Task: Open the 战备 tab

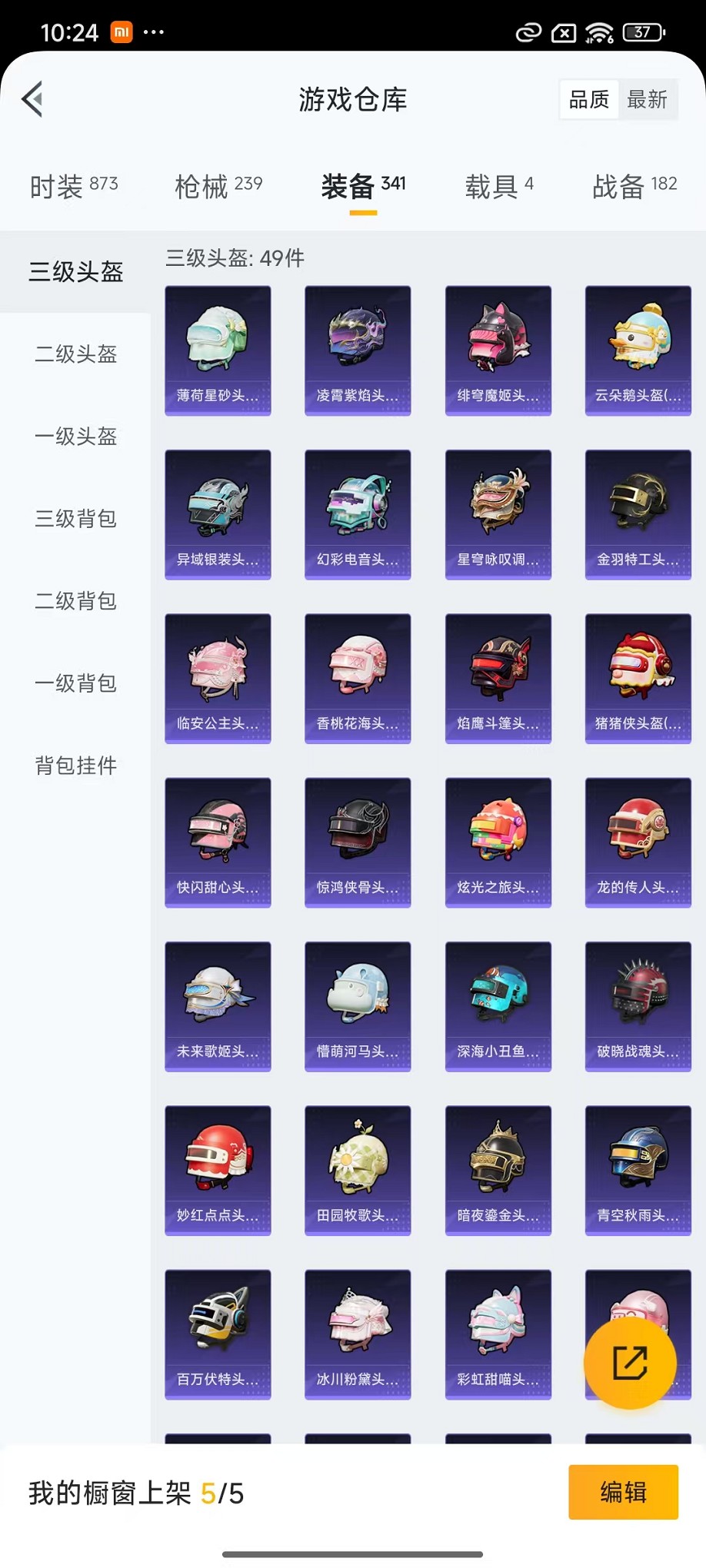Action: (x=634, y=185)
